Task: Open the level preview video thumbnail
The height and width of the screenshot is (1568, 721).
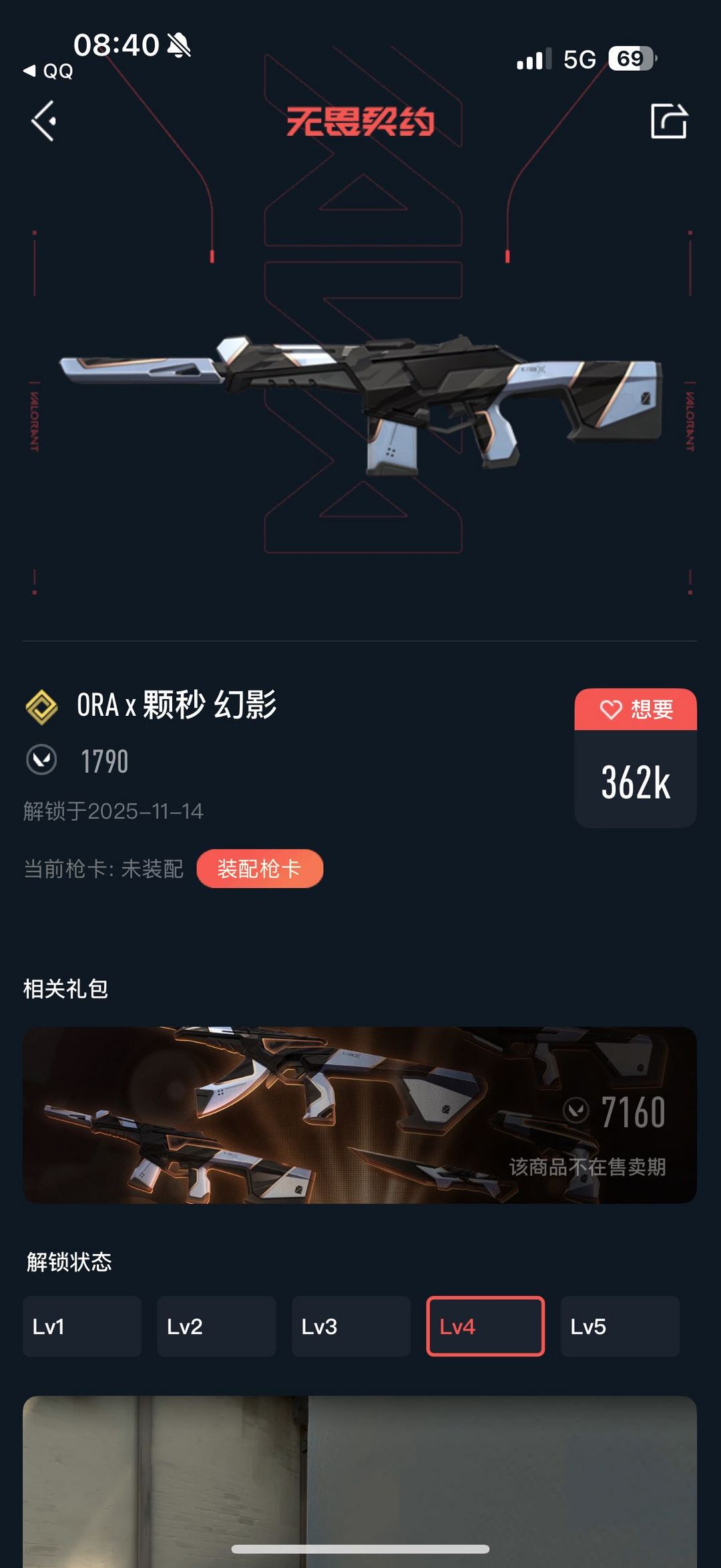Action: tap(360, 1481)
